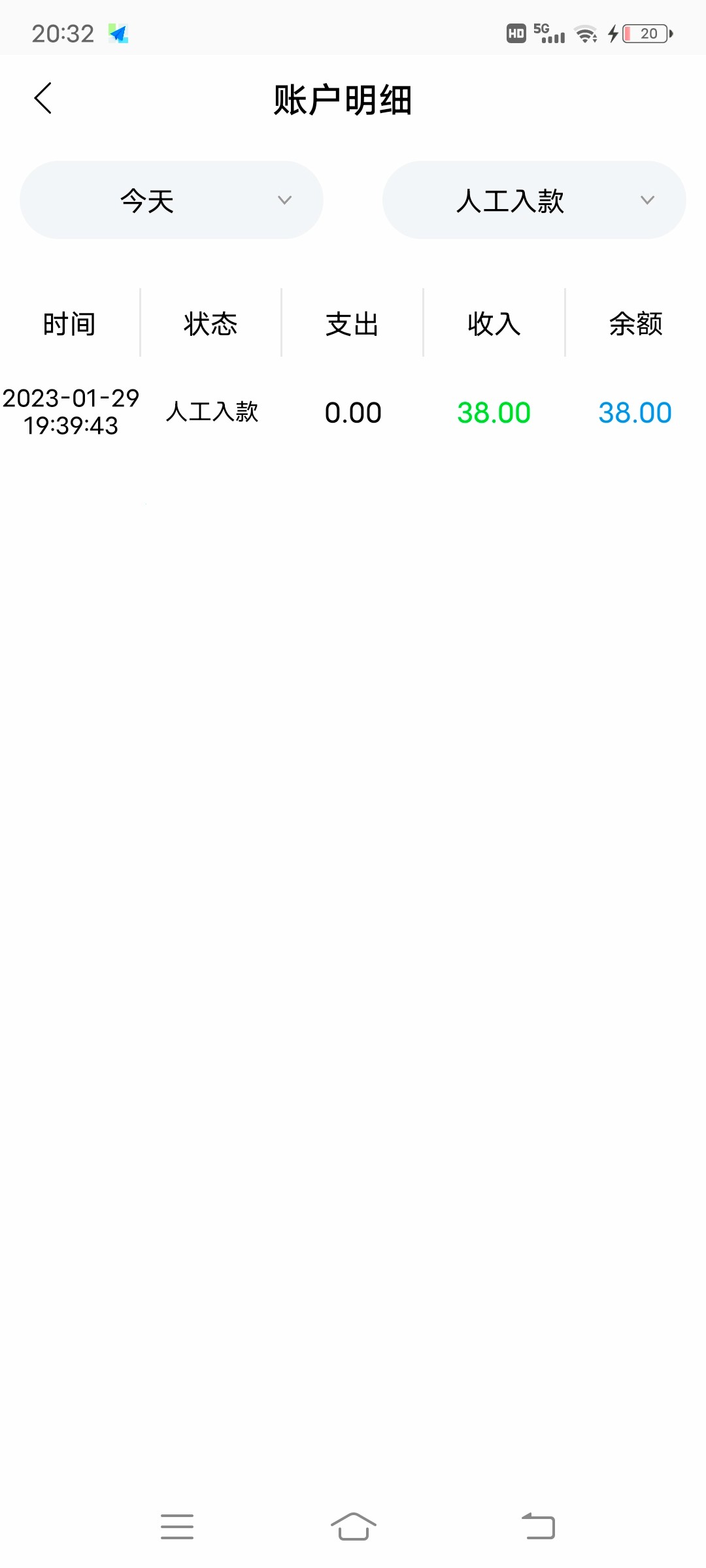
Task: Go back from 账户明细 page
Action: tap(43, 99)
